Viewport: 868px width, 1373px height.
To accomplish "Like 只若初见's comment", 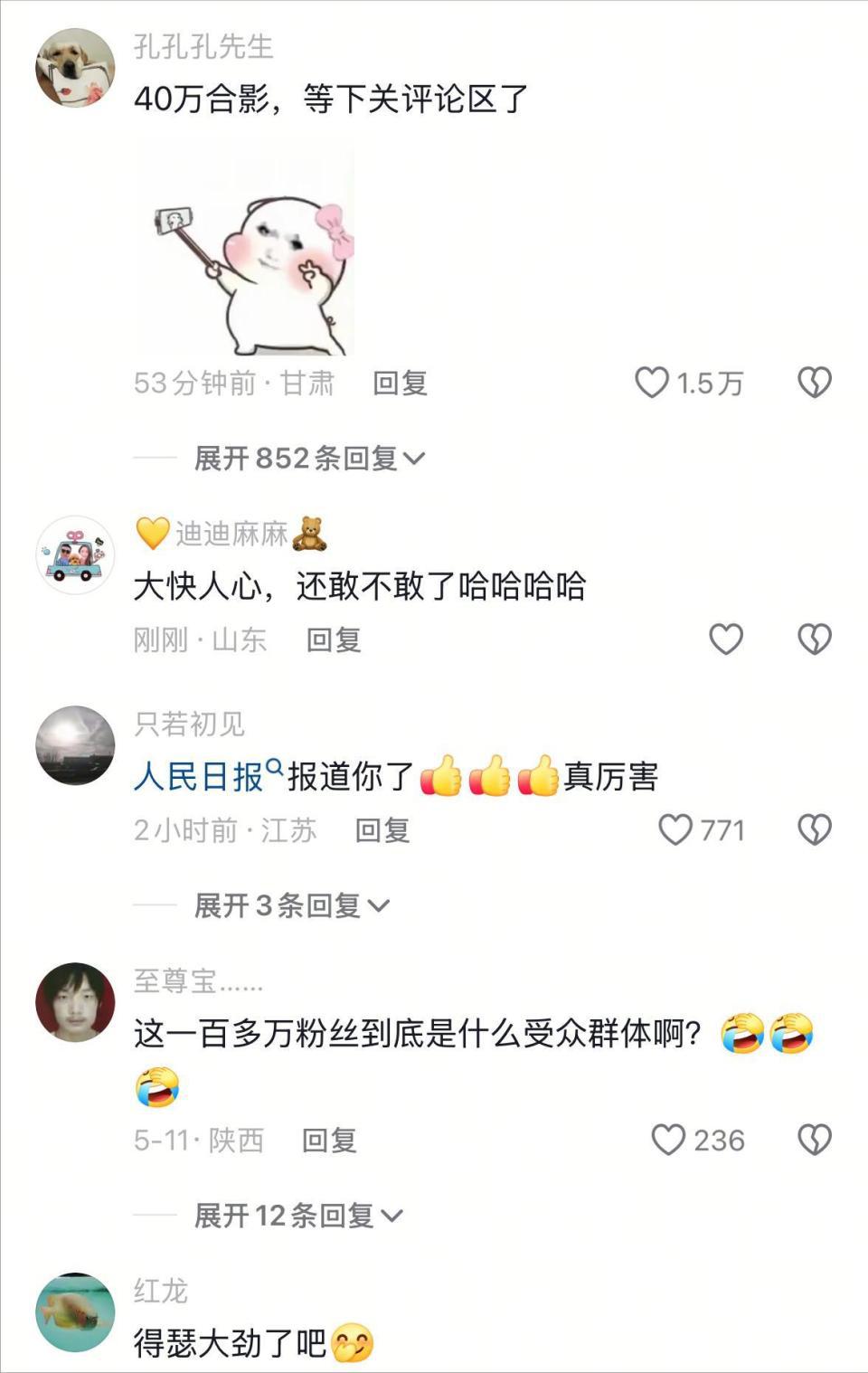I will click(x=675, y=829).
